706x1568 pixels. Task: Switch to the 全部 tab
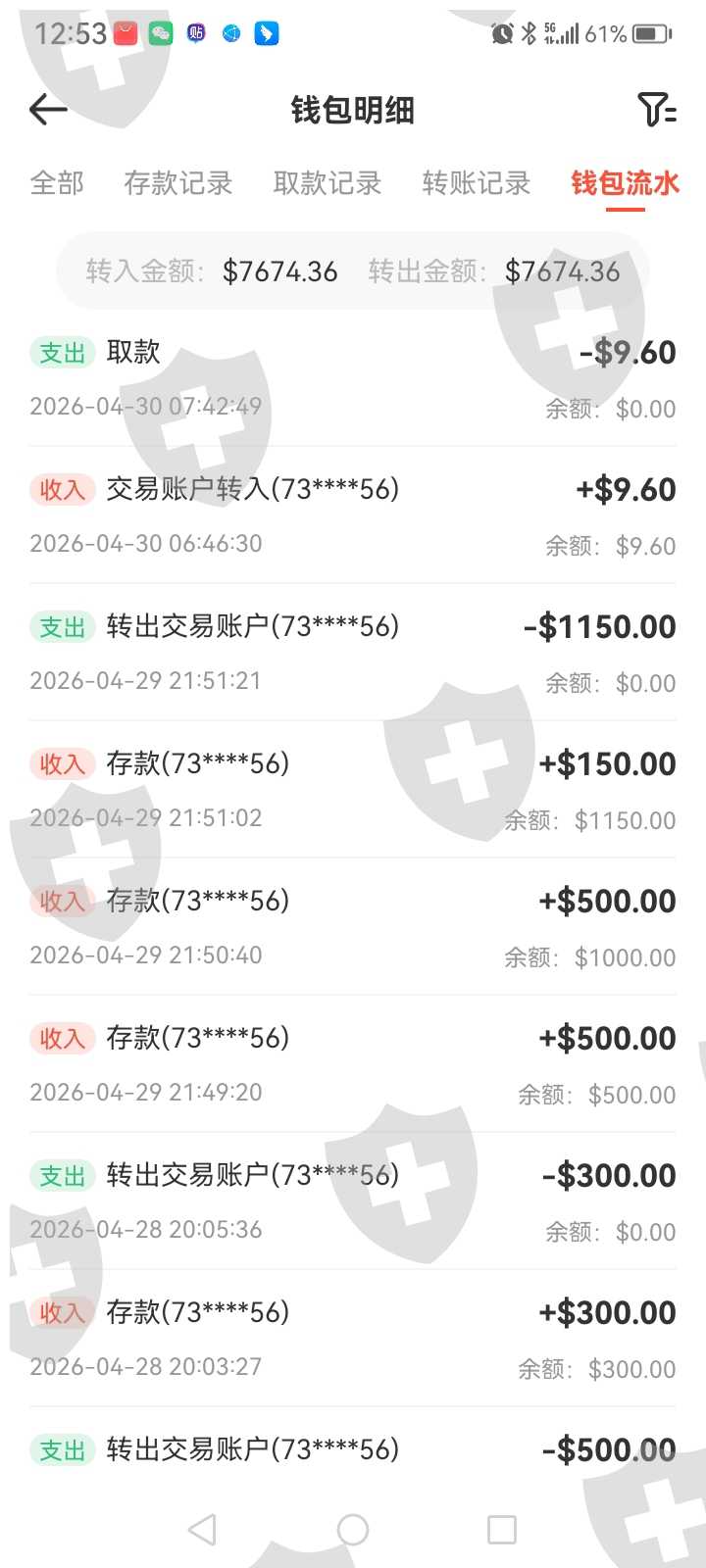pyautogui.click(x=57, y=183)
